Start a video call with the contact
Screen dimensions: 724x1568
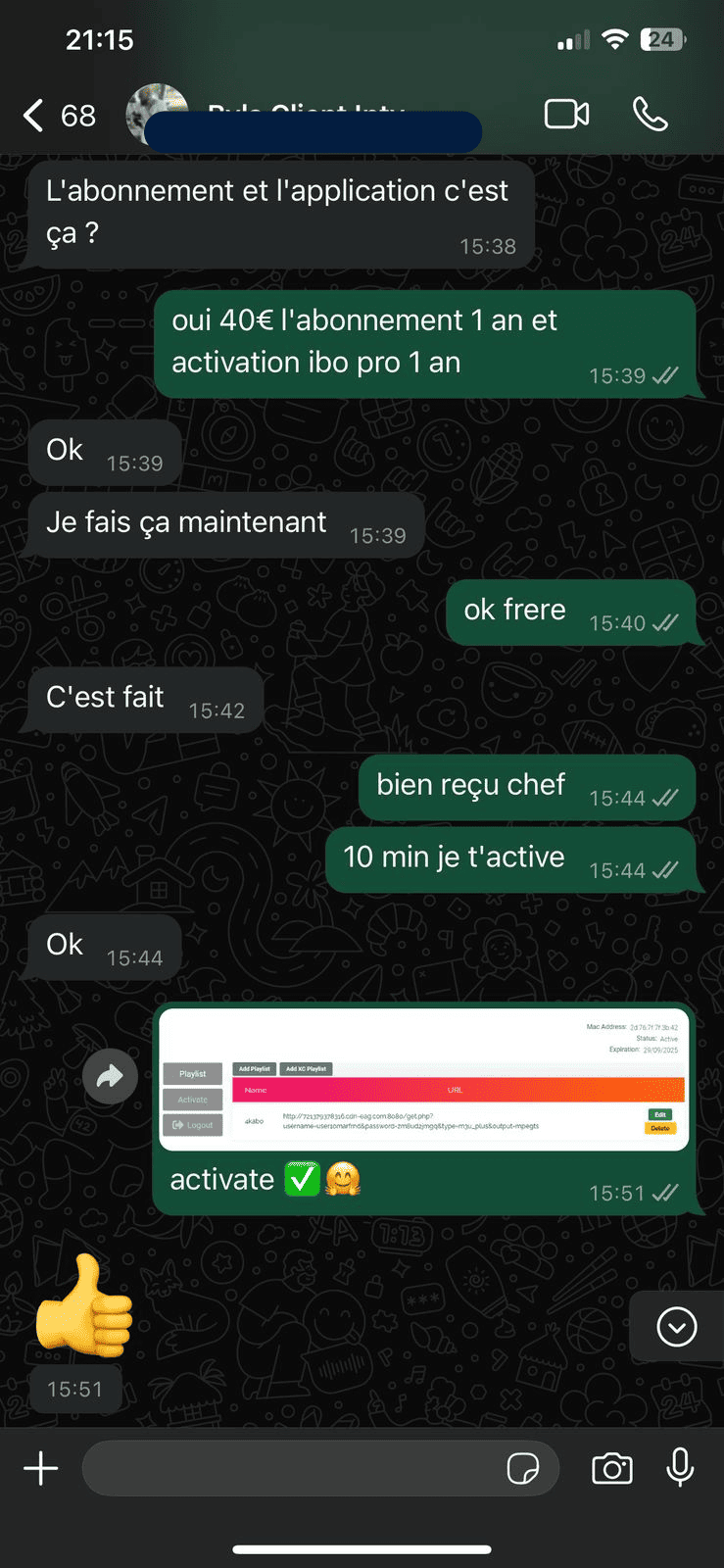[566, 114]
